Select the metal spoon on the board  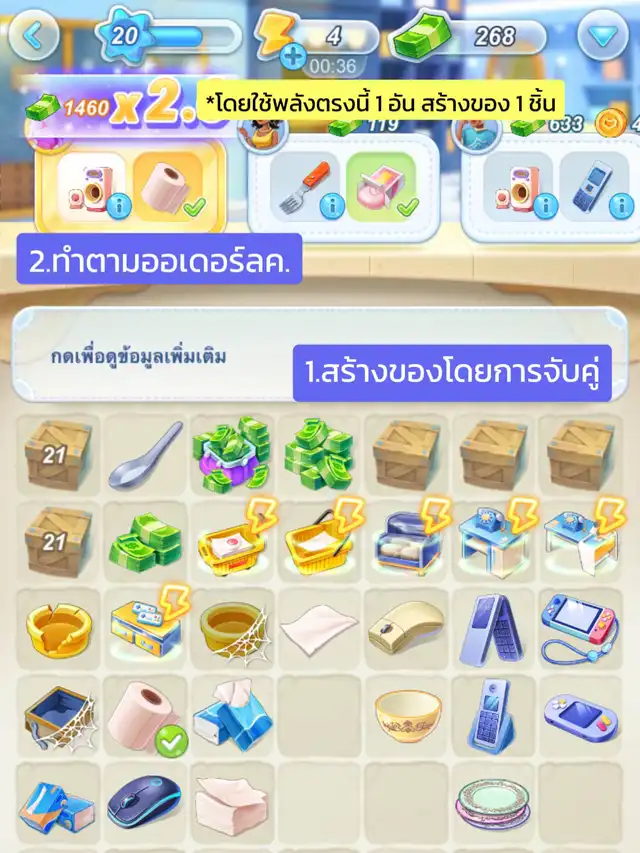[x=145, y=454]
